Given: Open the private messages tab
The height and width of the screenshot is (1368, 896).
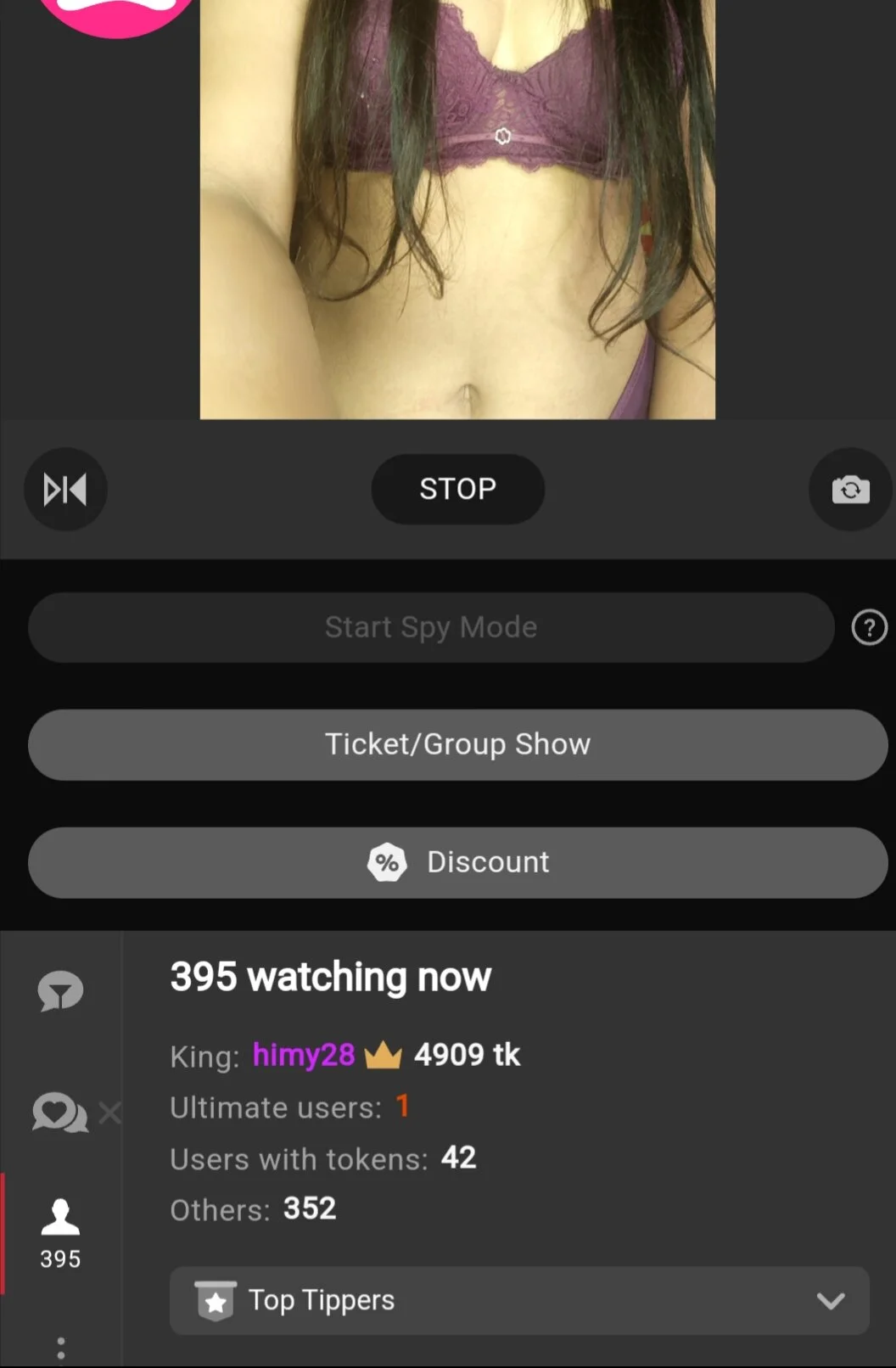Looking at the screenshot, I should point(59,1112).
